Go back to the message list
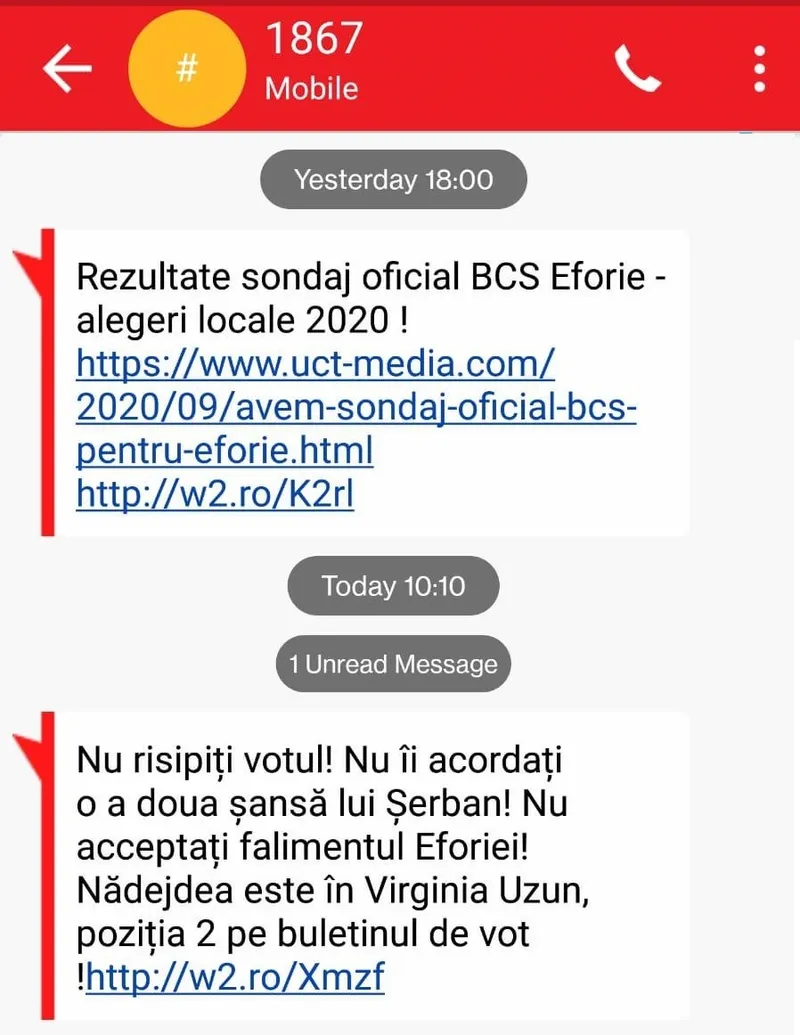Image resolution: width=800 pixels, height=1035 pixels. [66, 70]
